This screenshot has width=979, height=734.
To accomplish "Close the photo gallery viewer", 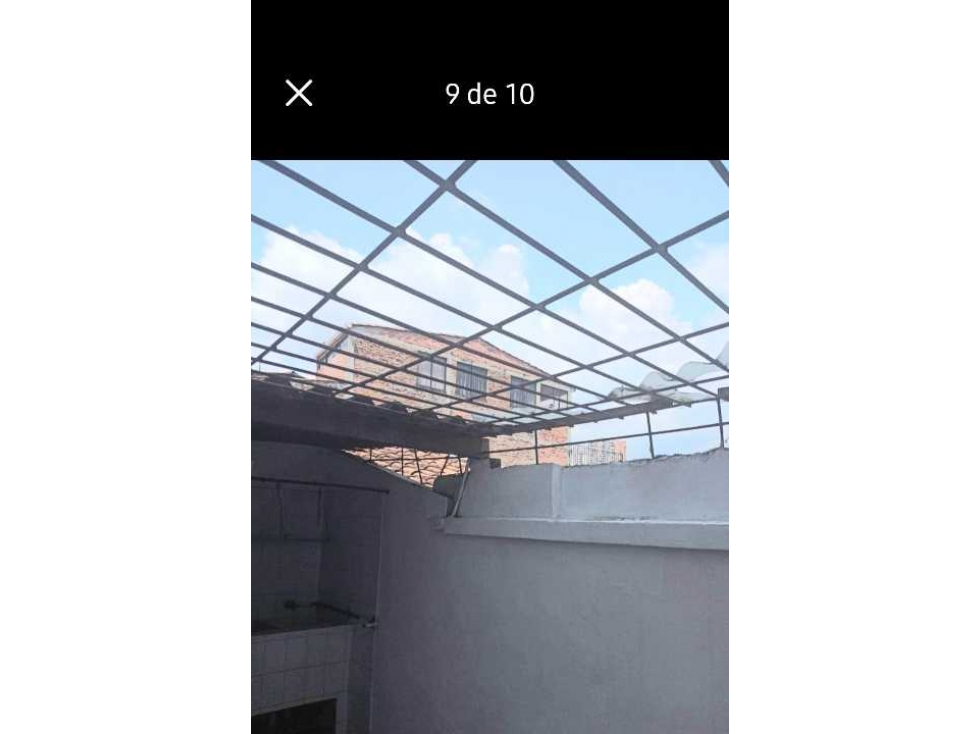I will 299,93.
